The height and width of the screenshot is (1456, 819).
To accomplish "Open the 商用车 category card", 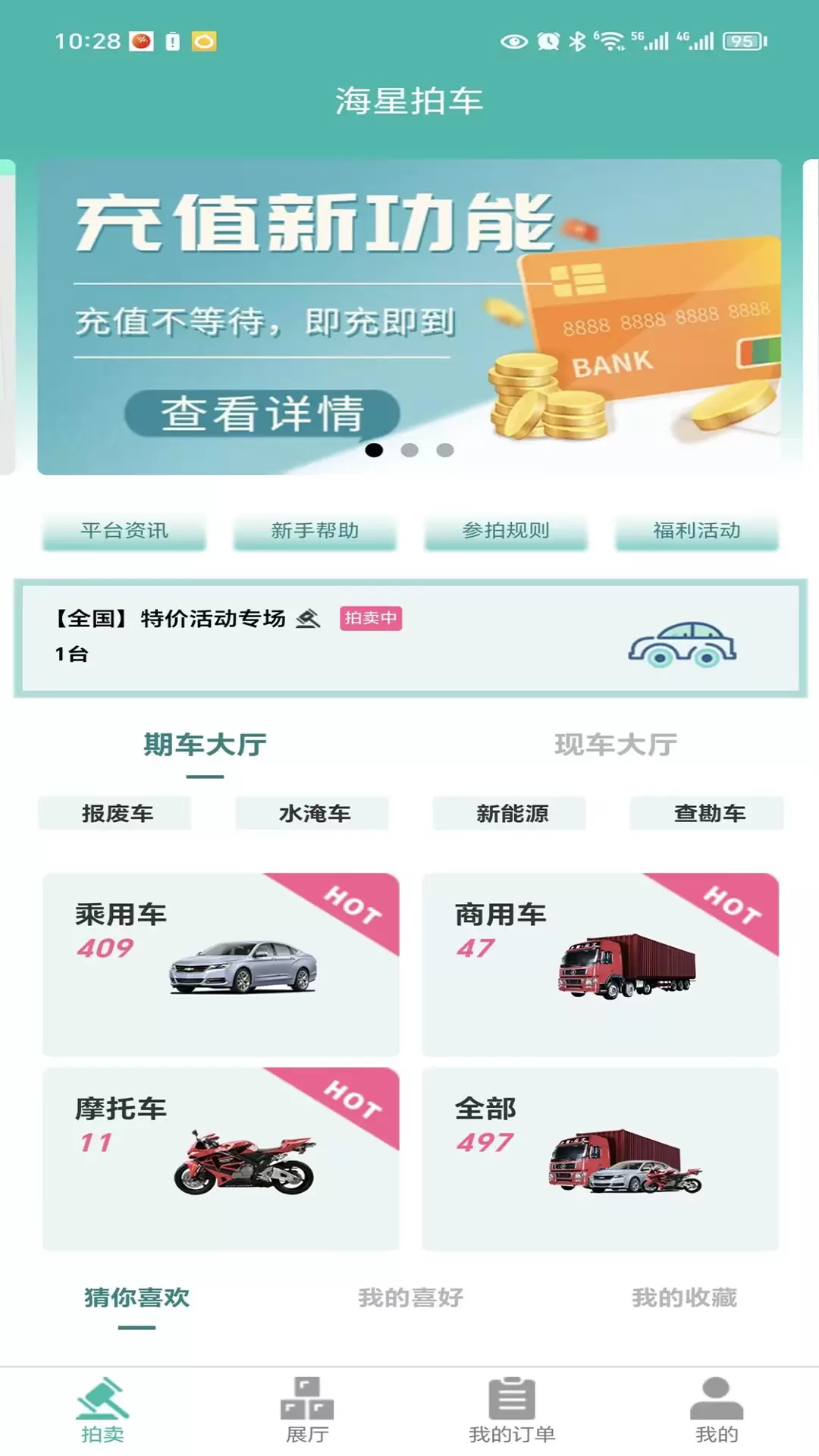I will click(x=600, y=964).
